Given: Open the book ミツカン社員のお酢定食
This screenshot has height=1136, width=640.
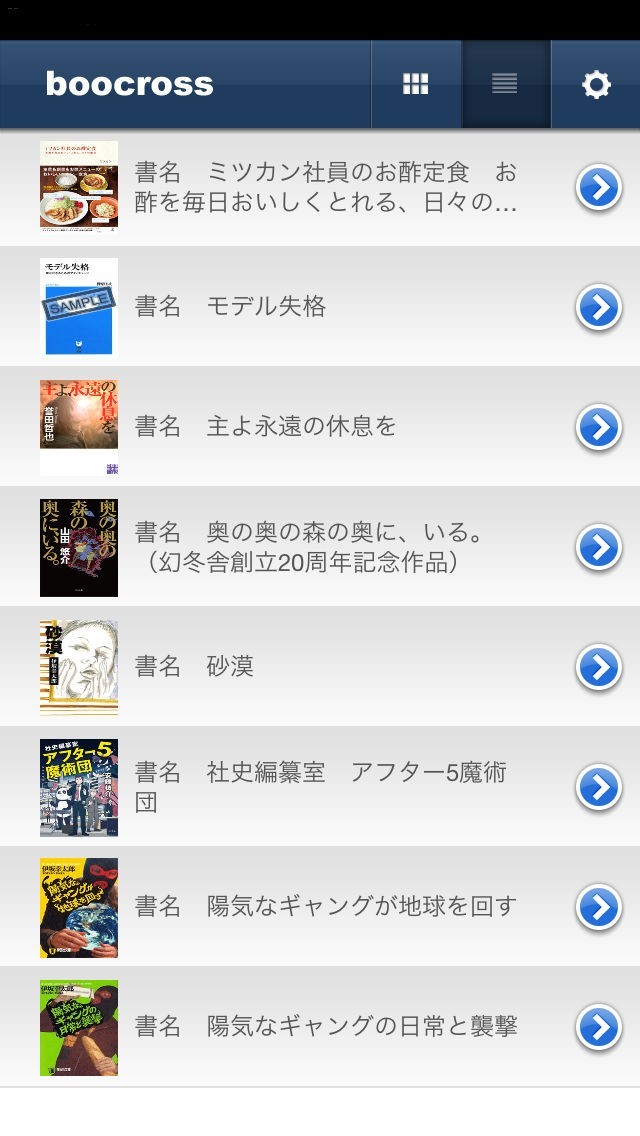Looking at the screenshot, I should [x=325, y=188].
